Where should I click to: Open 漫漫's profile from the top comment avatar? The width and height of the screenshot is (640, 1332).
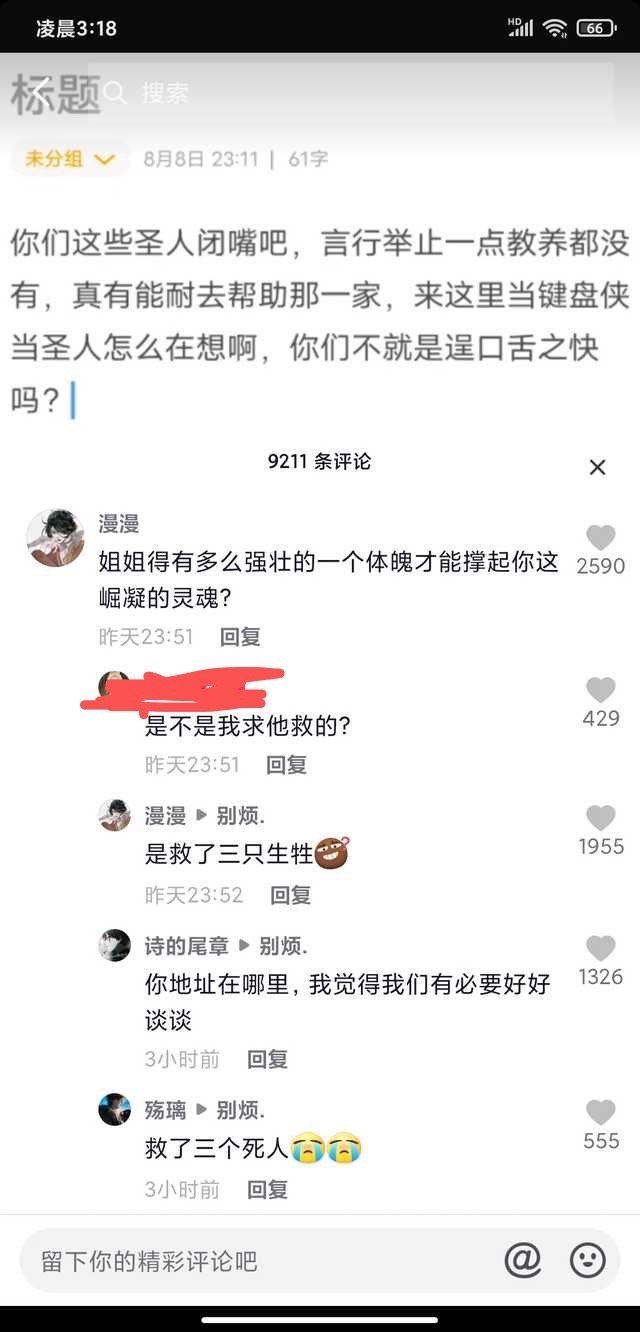(55, 537)
